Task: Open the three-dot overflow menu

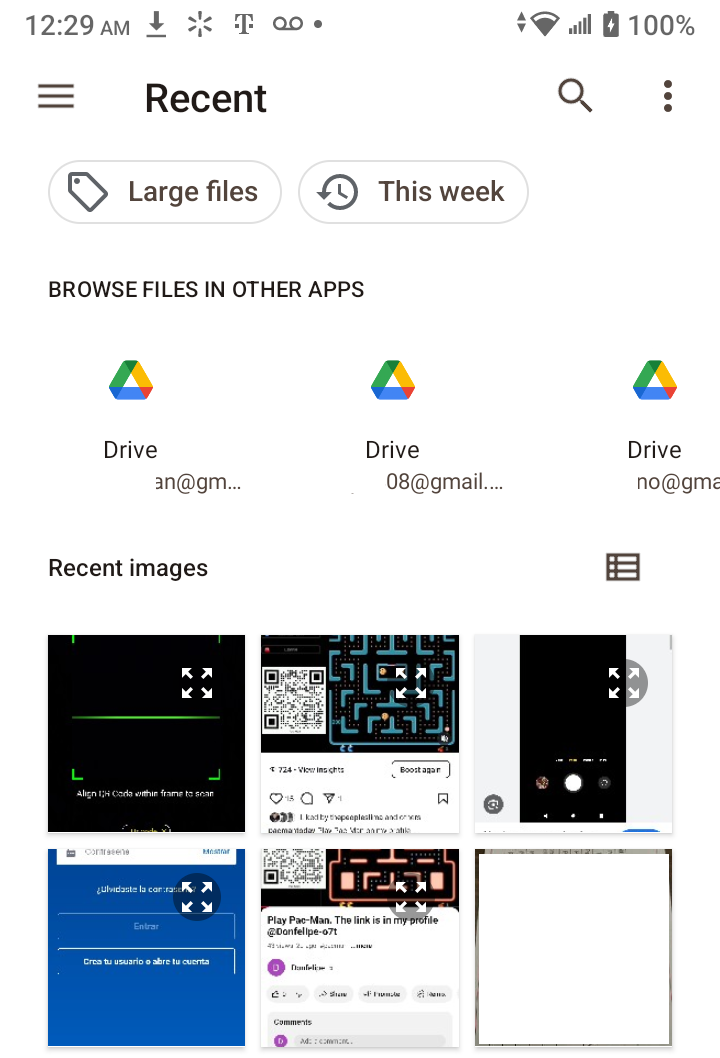Action: (667, 96)
